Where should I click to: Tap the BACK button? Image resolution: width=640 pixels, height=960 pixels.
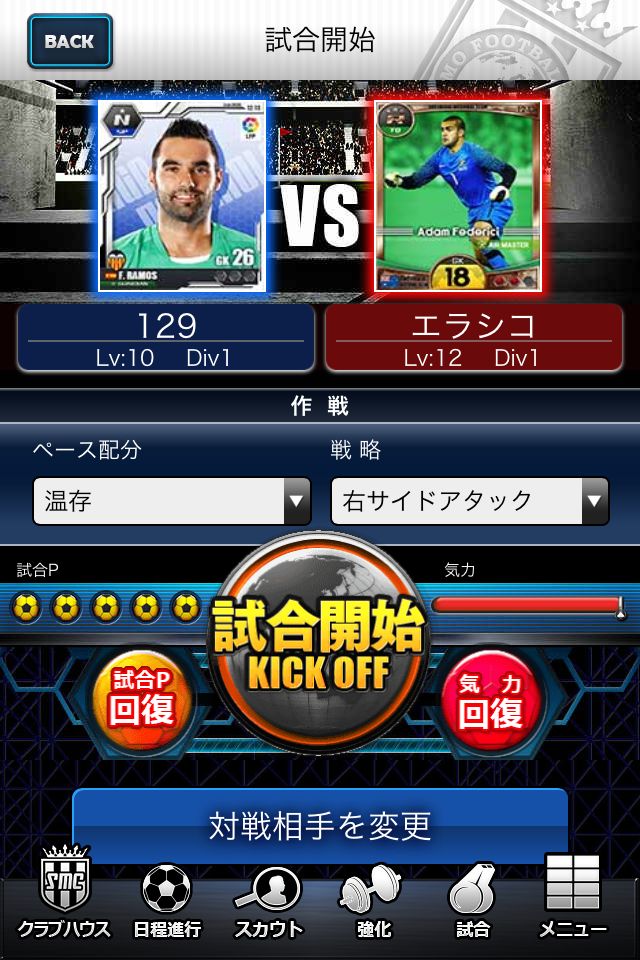pos(70,41)
